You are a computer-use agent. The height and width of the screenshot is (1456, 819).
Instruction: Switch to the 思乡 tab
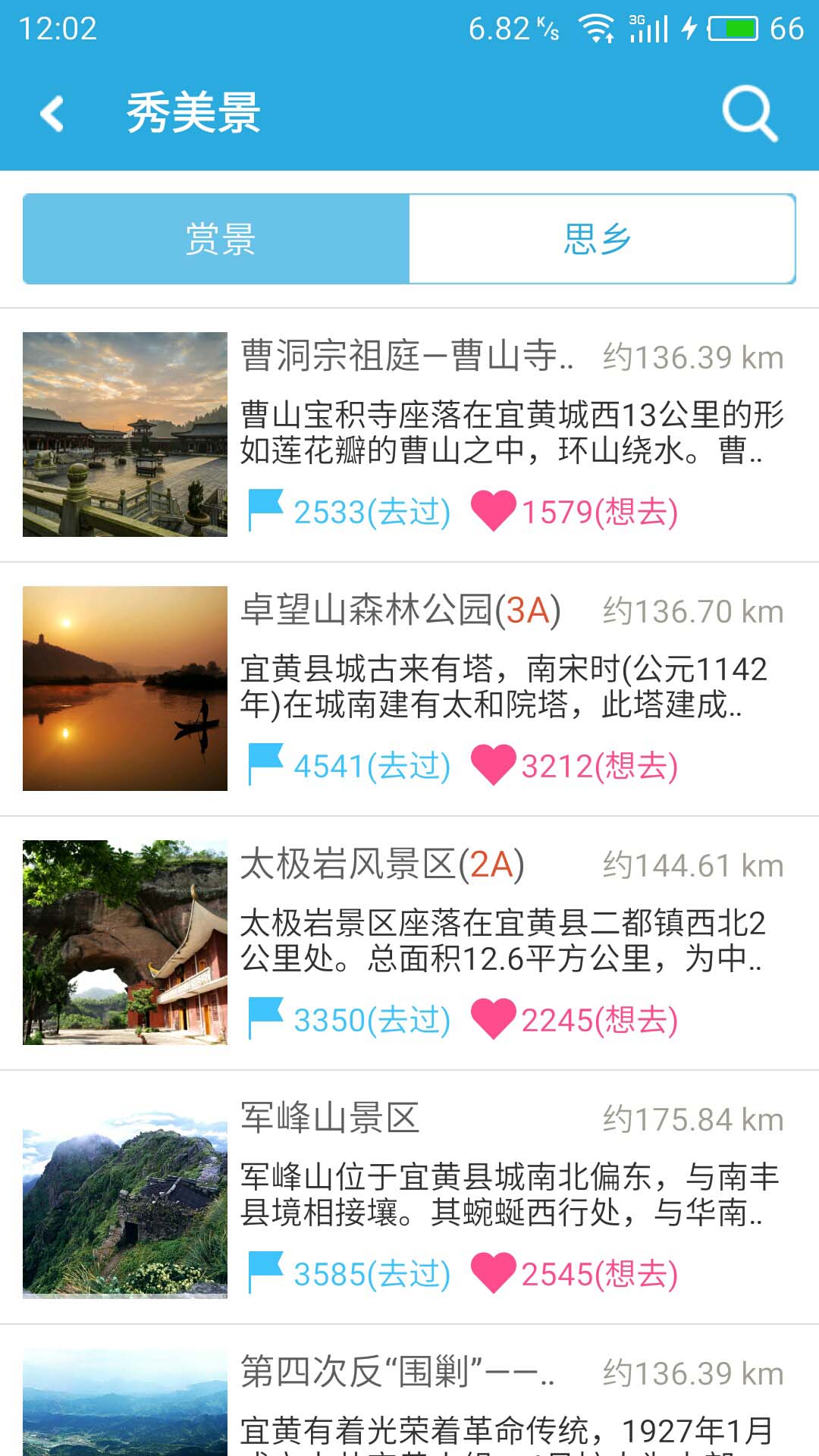point(599,237)
